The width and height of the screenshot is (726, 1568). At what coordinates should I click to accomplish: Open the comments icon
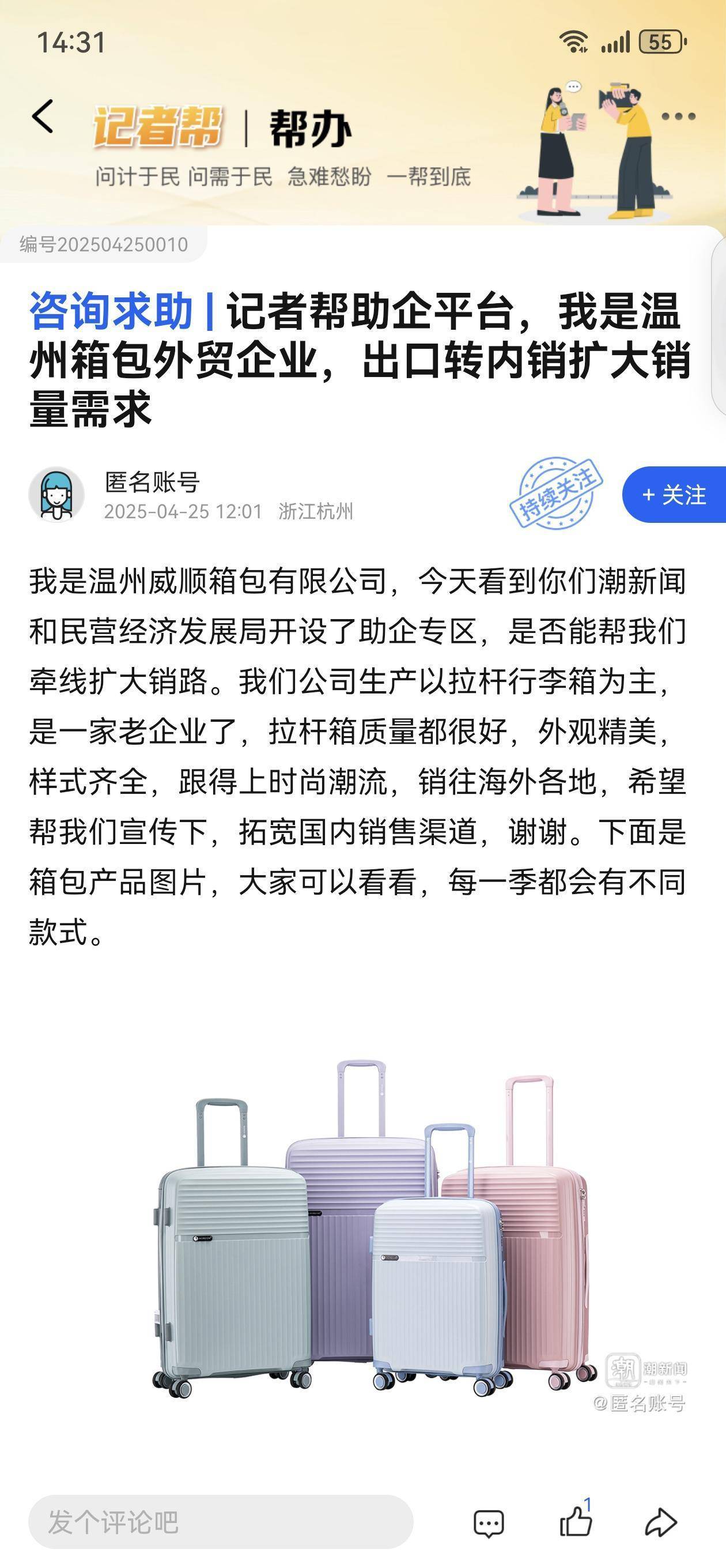489,1524
